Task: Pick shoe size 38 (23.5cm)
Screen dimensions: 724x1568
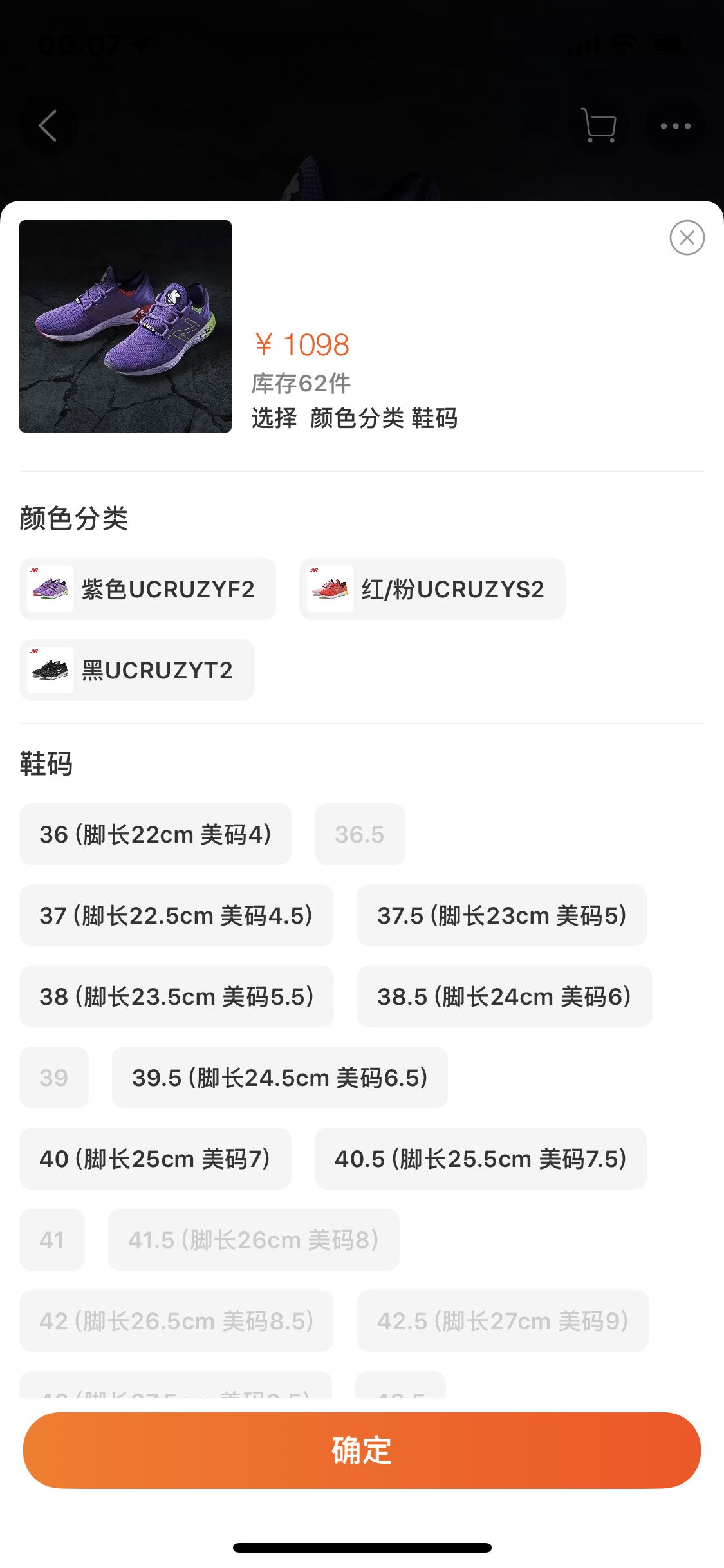Action: coord(176,996)
